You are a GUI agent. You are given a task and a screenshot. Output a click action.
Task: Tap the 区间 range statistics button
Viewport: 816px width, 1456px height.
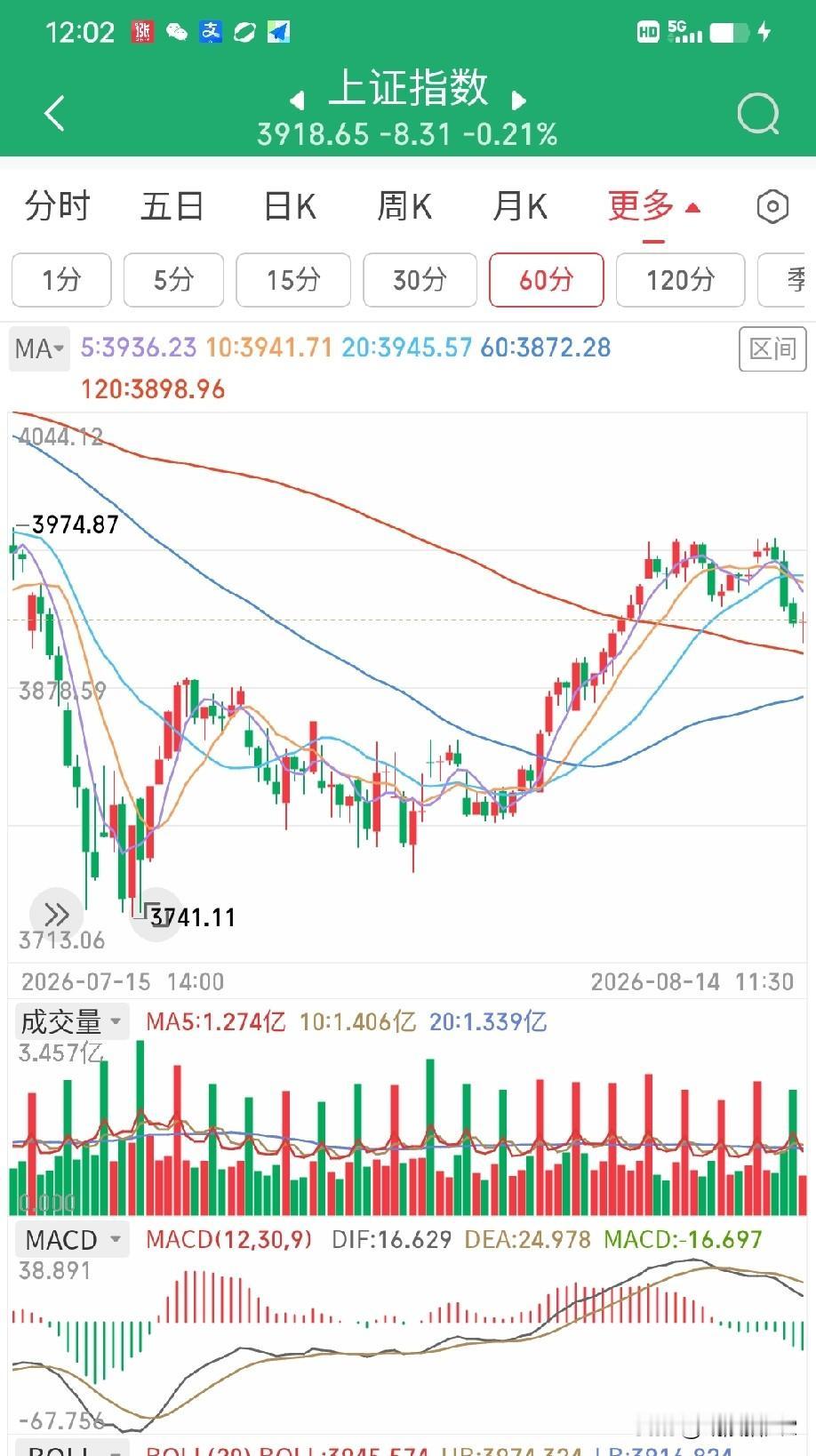pyautogui.click(x=772, y=348)
